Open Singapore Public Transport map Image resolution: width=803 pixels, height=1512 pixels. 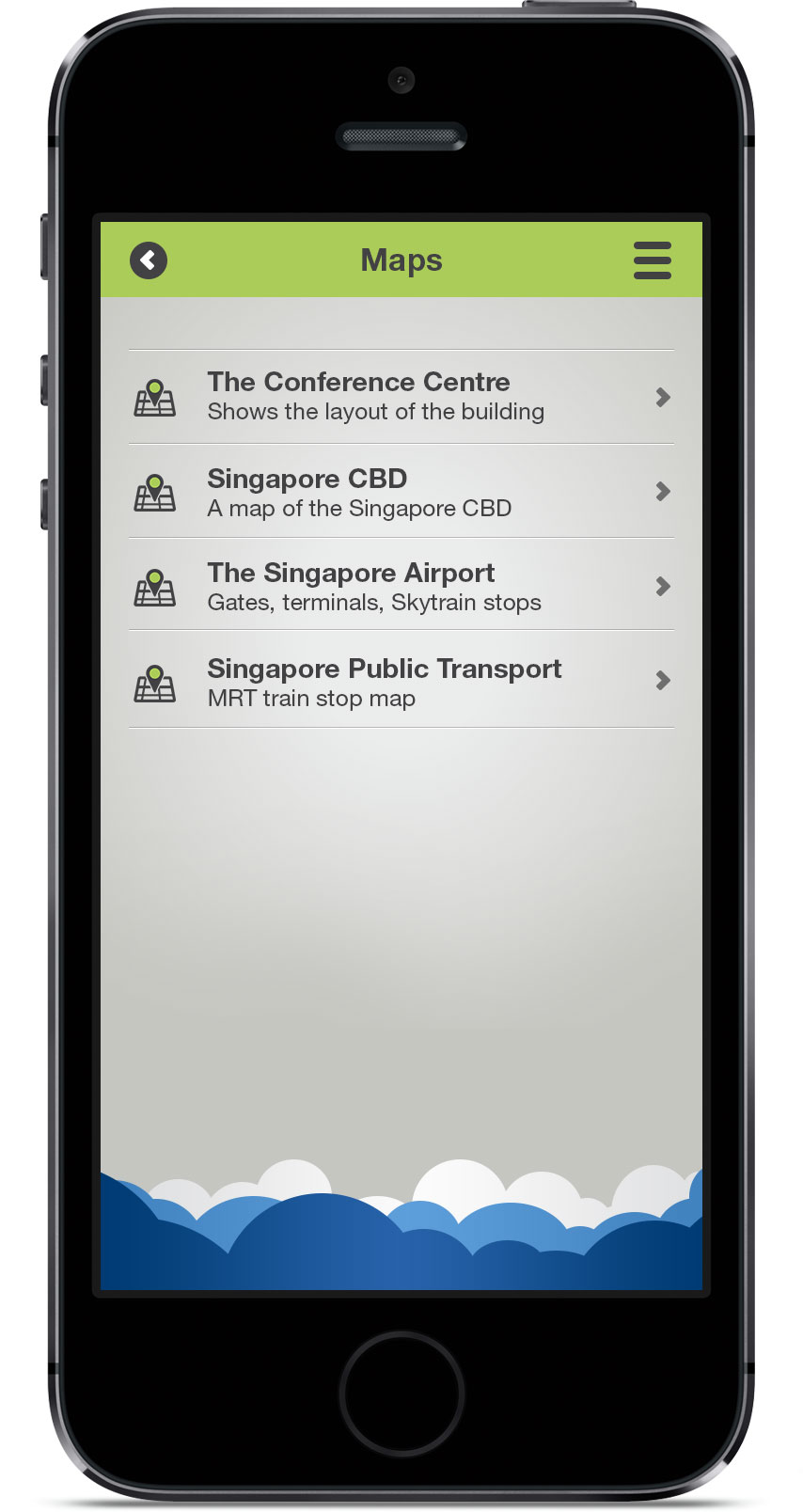coord(401,681)
